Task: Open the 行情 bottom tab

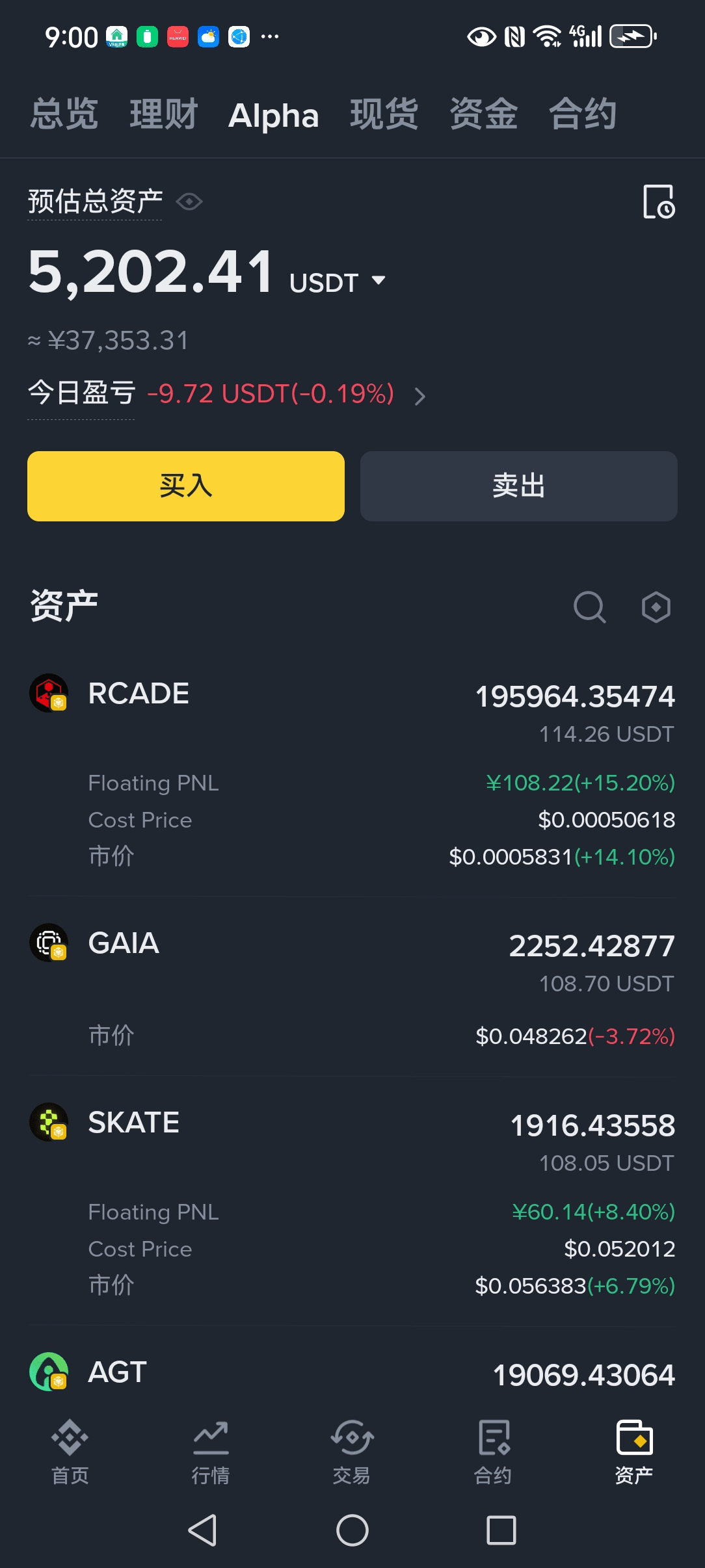Action: point(211,1452)
